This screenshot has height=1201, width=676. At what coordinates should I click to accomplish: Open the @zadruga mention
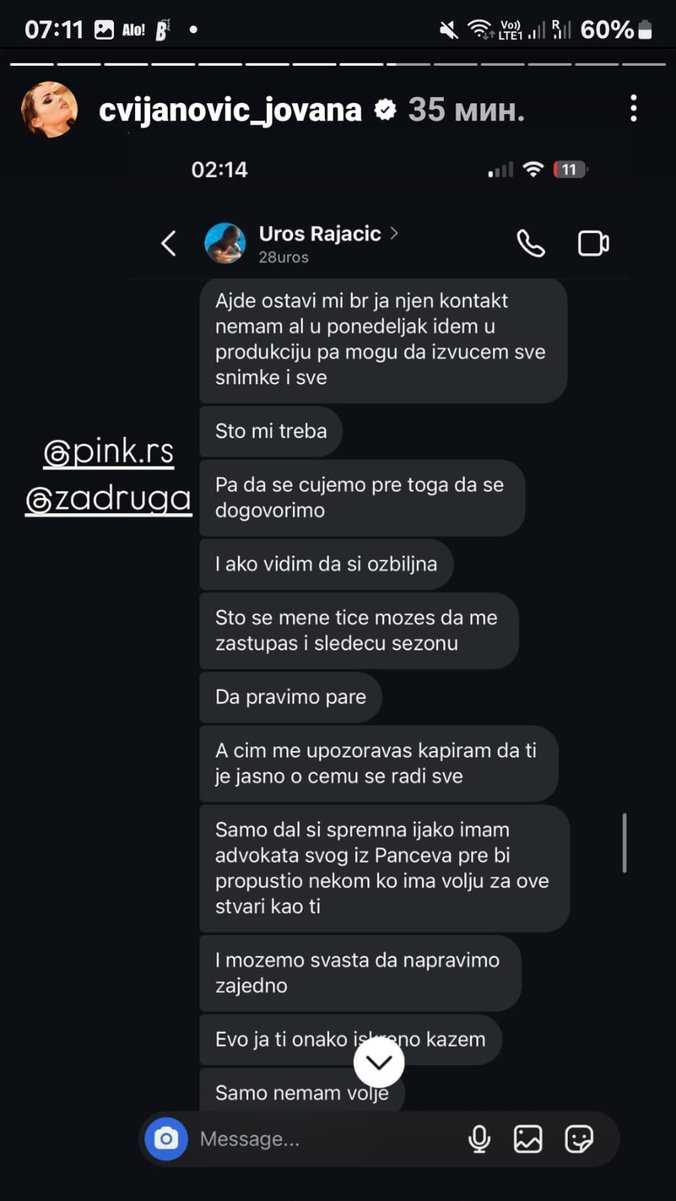click(x=108, y=501)
